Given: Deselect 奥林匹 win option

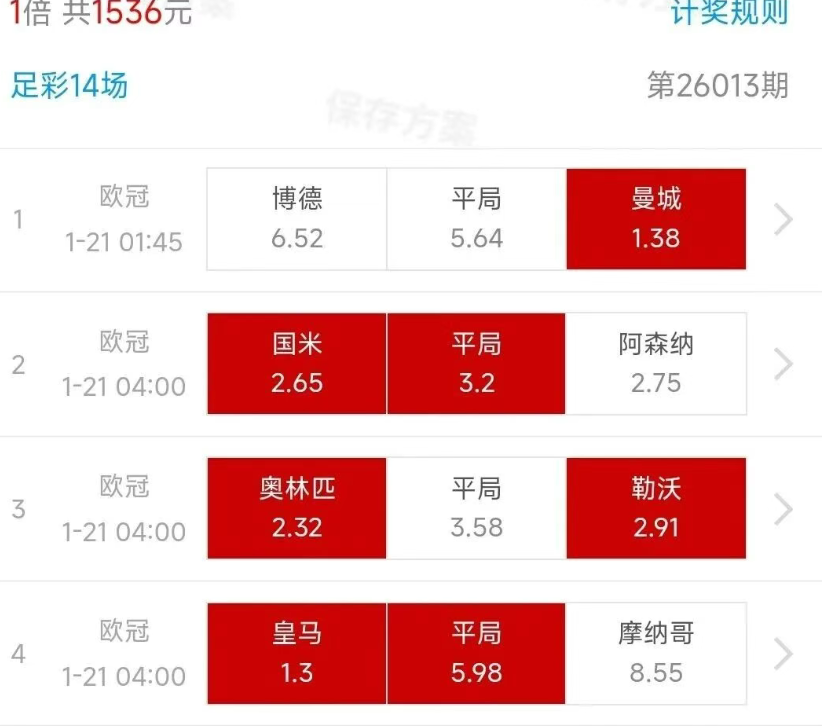Looking at the screenshot, I should (x=297, y=508).
